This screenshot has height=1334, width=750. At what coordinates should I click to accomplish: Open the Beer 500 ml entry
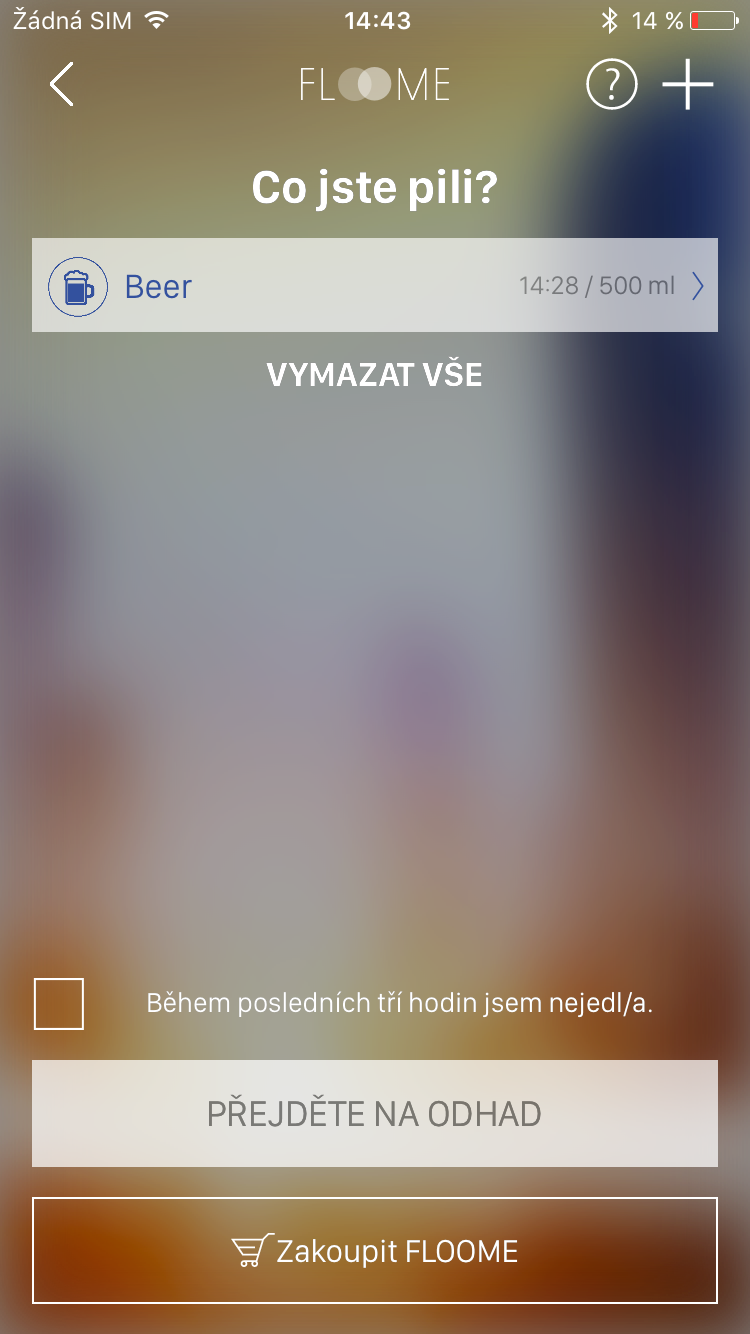375,286
